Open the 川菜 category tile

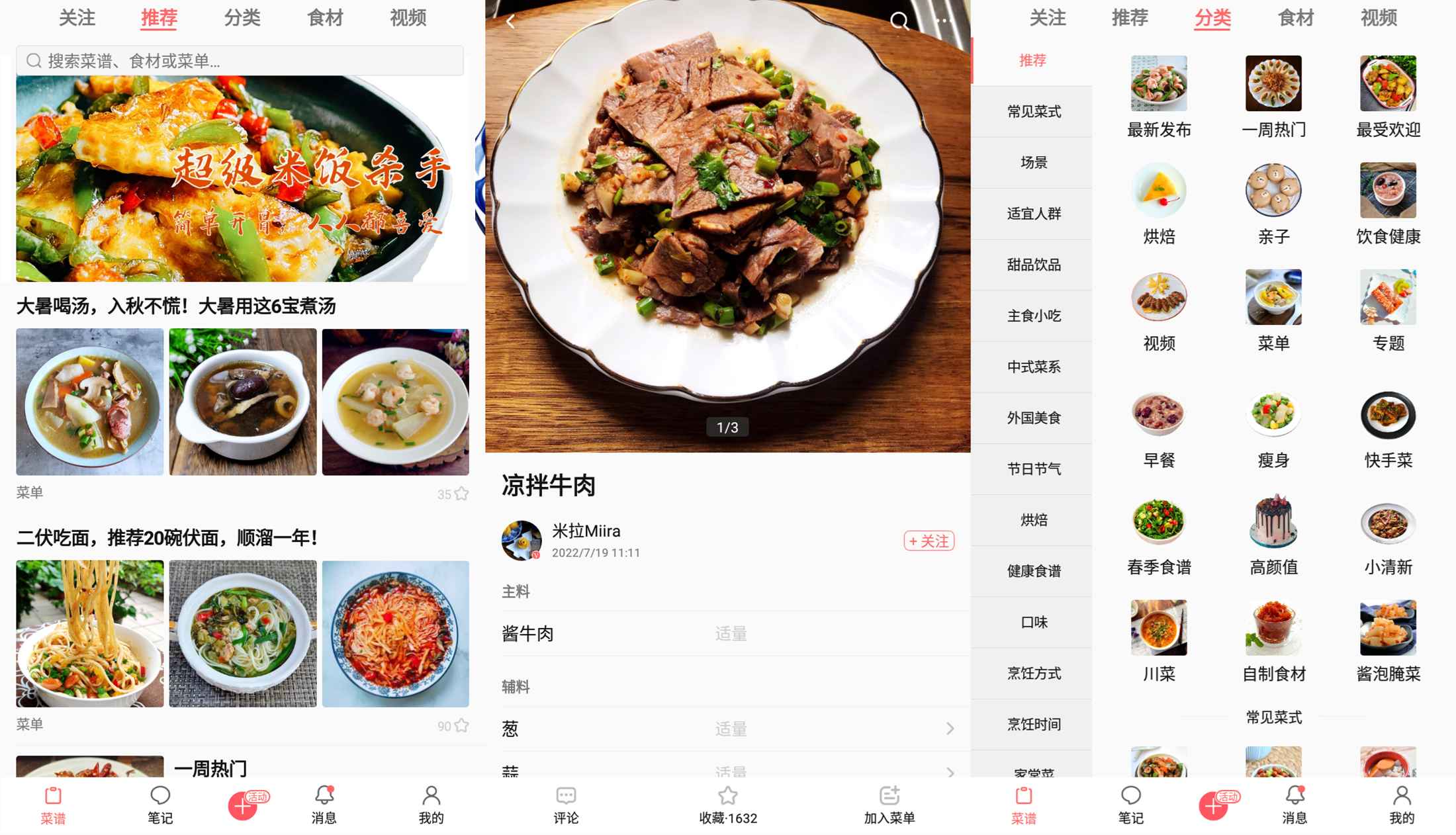1158,640
